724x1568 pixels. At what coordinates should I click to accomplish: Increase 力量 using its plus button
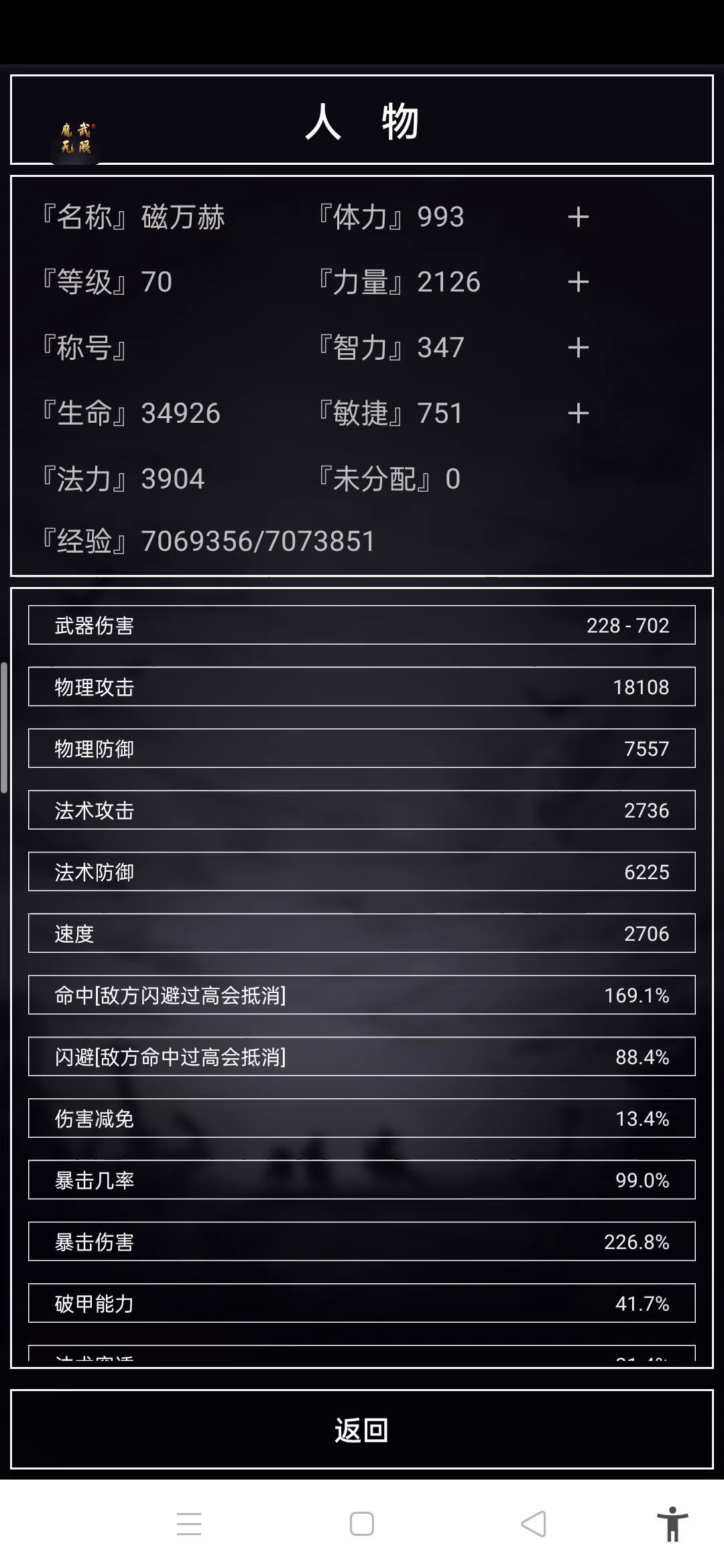coord(578,282)
